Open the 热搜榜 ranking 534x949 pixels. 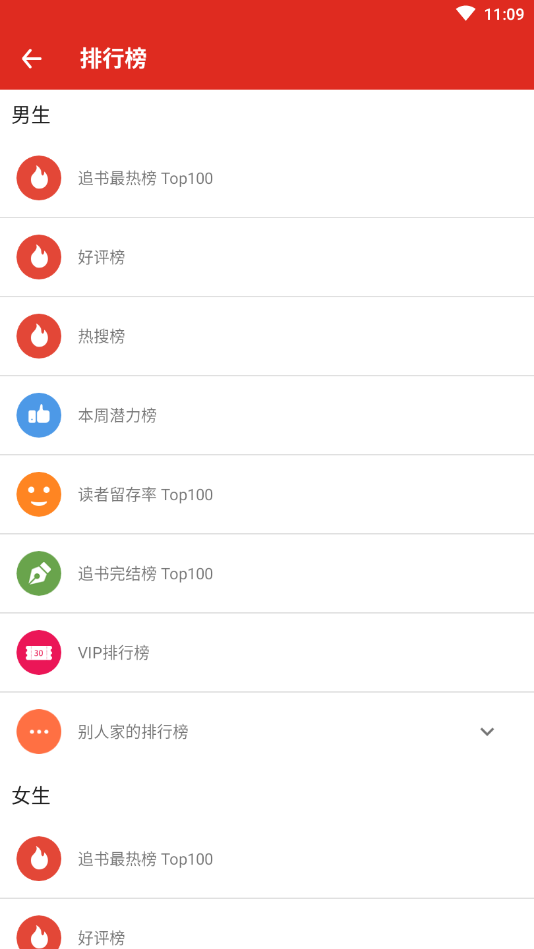pyautogui.click(x=267, y=337)
